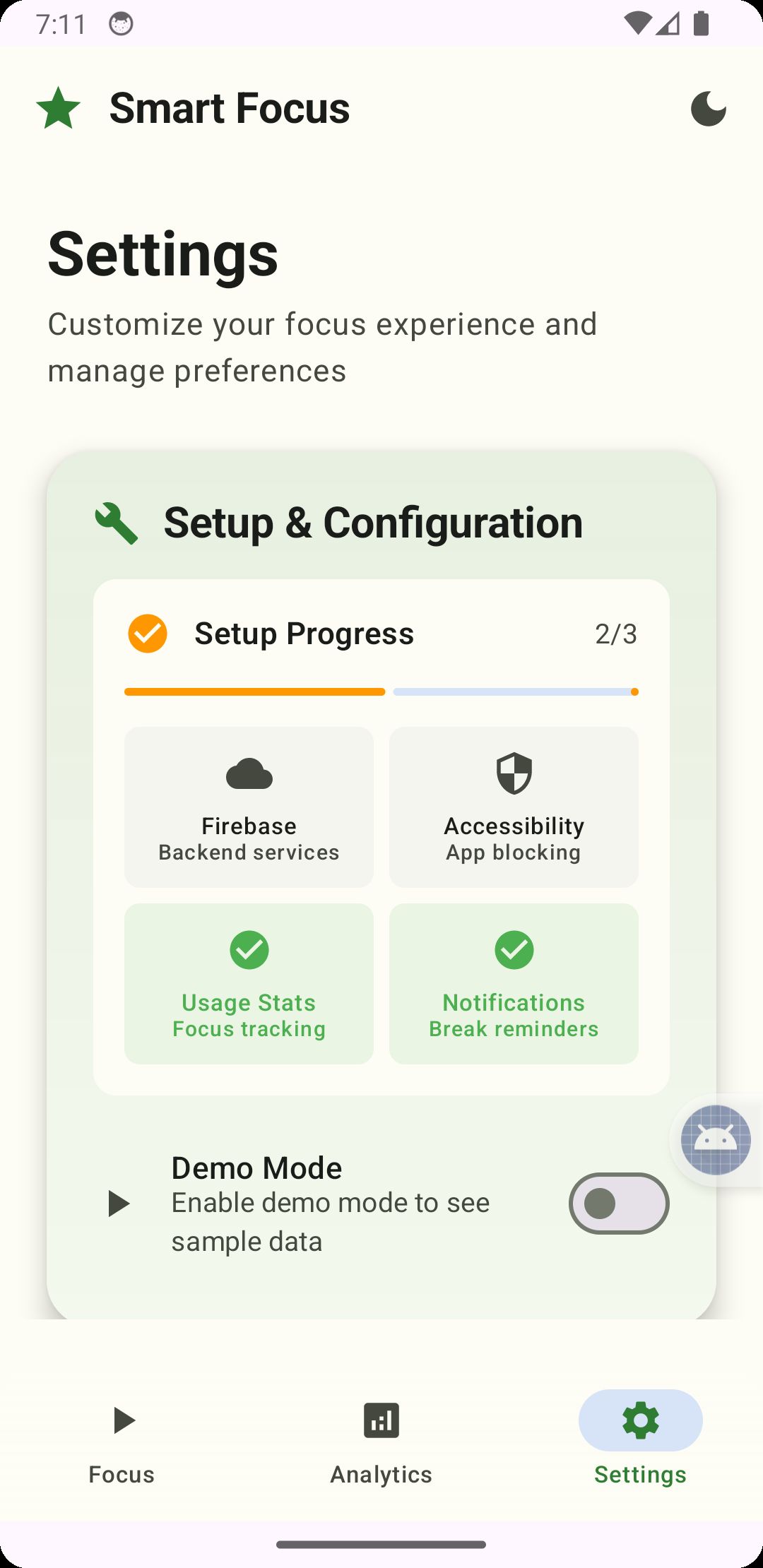Screen dimensions: 763x1568
Task: Switch to dark mode with moon icon
Action: click(x=708, y=109)
